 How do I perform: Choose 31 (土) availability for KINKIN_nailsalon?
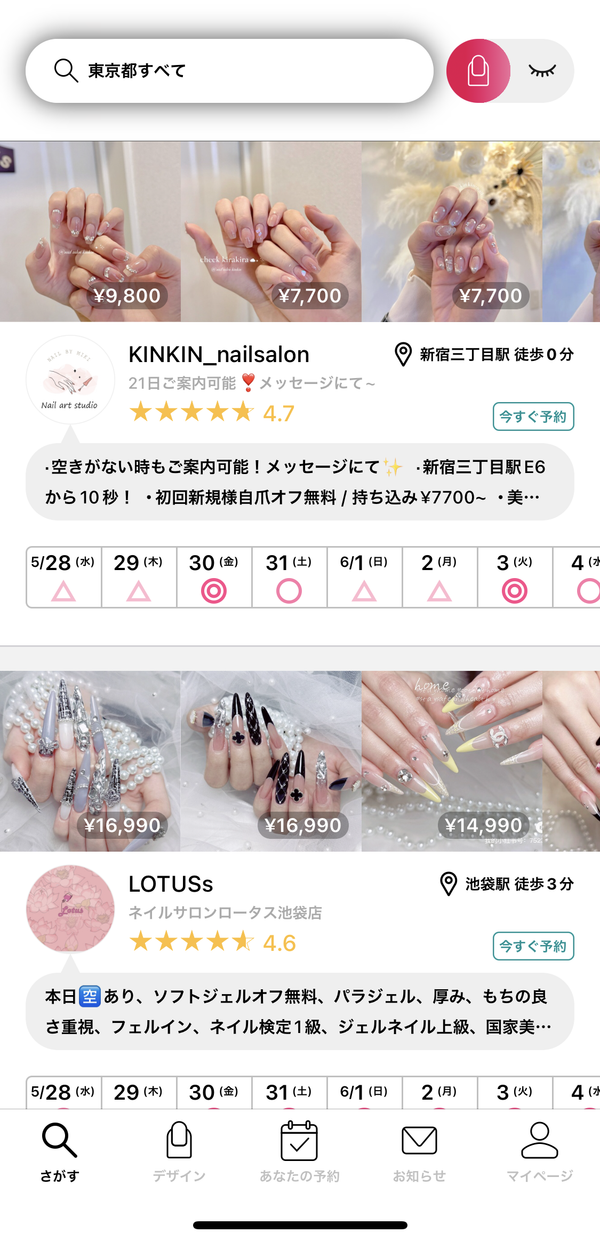(x=289, y=578)
